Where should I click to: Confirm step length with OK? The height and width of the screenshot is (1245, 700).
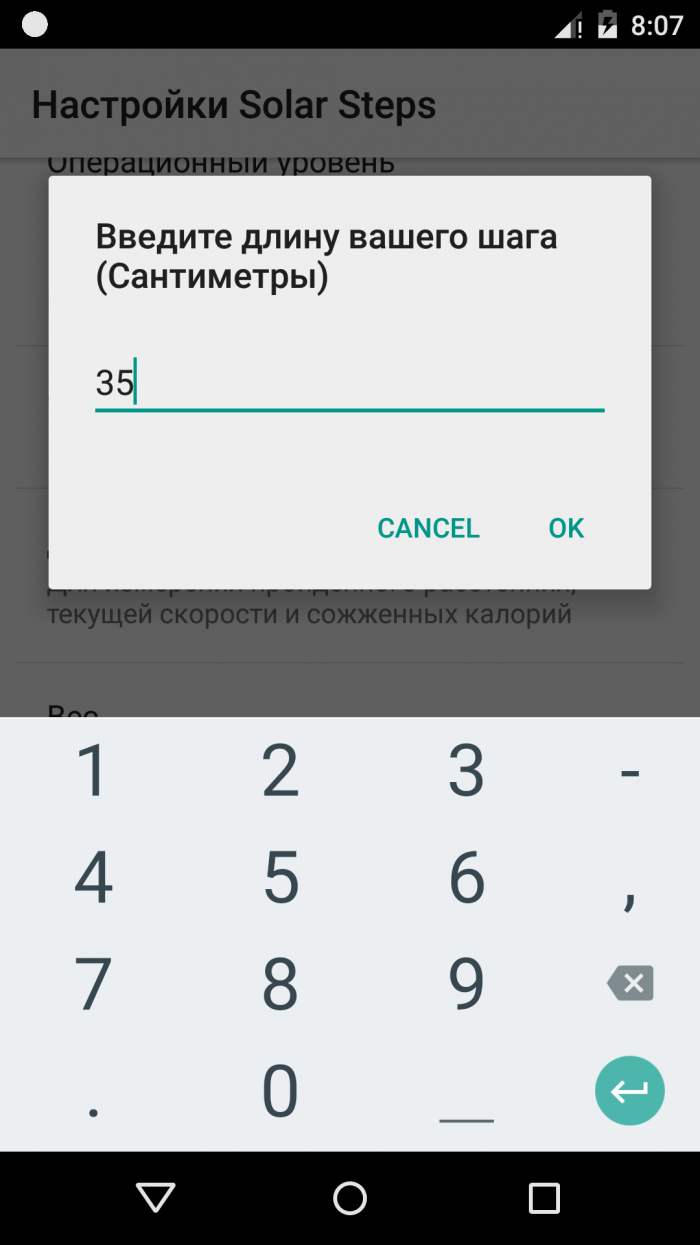click(x=566, y=528)
